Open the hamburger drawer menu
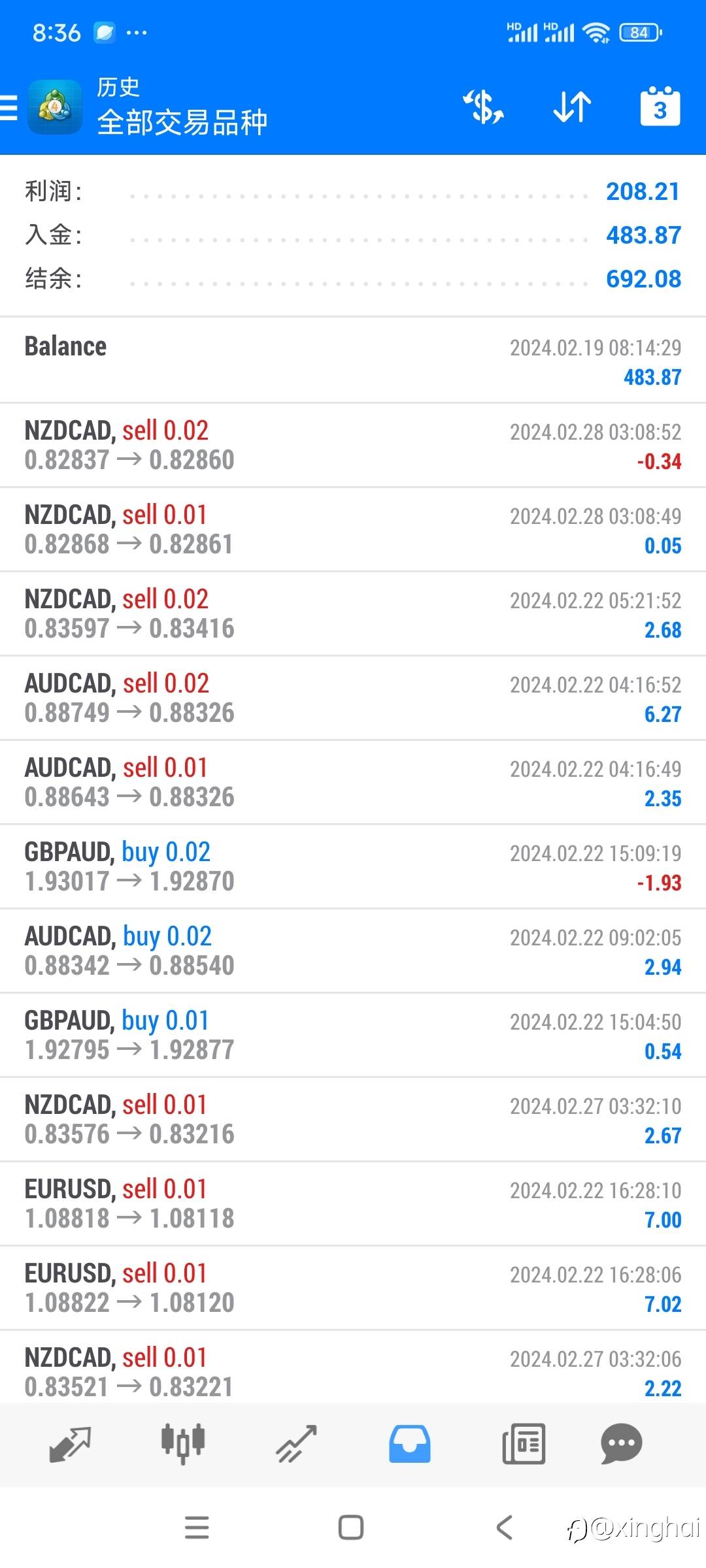Screen dimensions: 706x1568 [x=10, y=107]
